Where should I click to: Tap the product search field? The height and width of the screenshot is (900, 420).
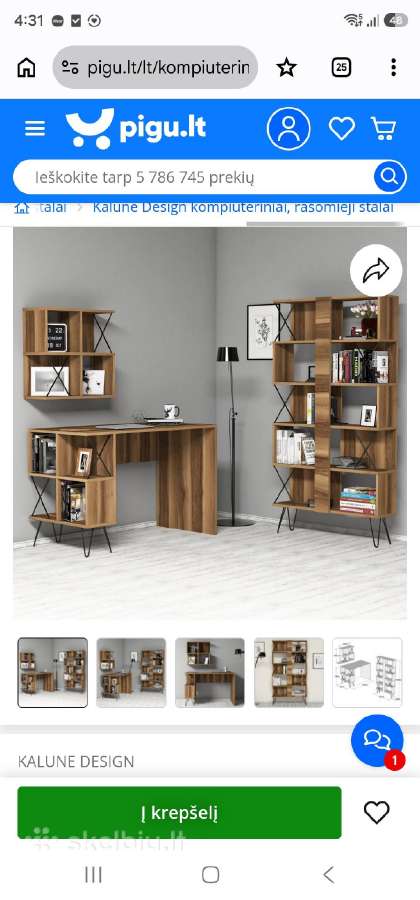click(x=194, y=177)
